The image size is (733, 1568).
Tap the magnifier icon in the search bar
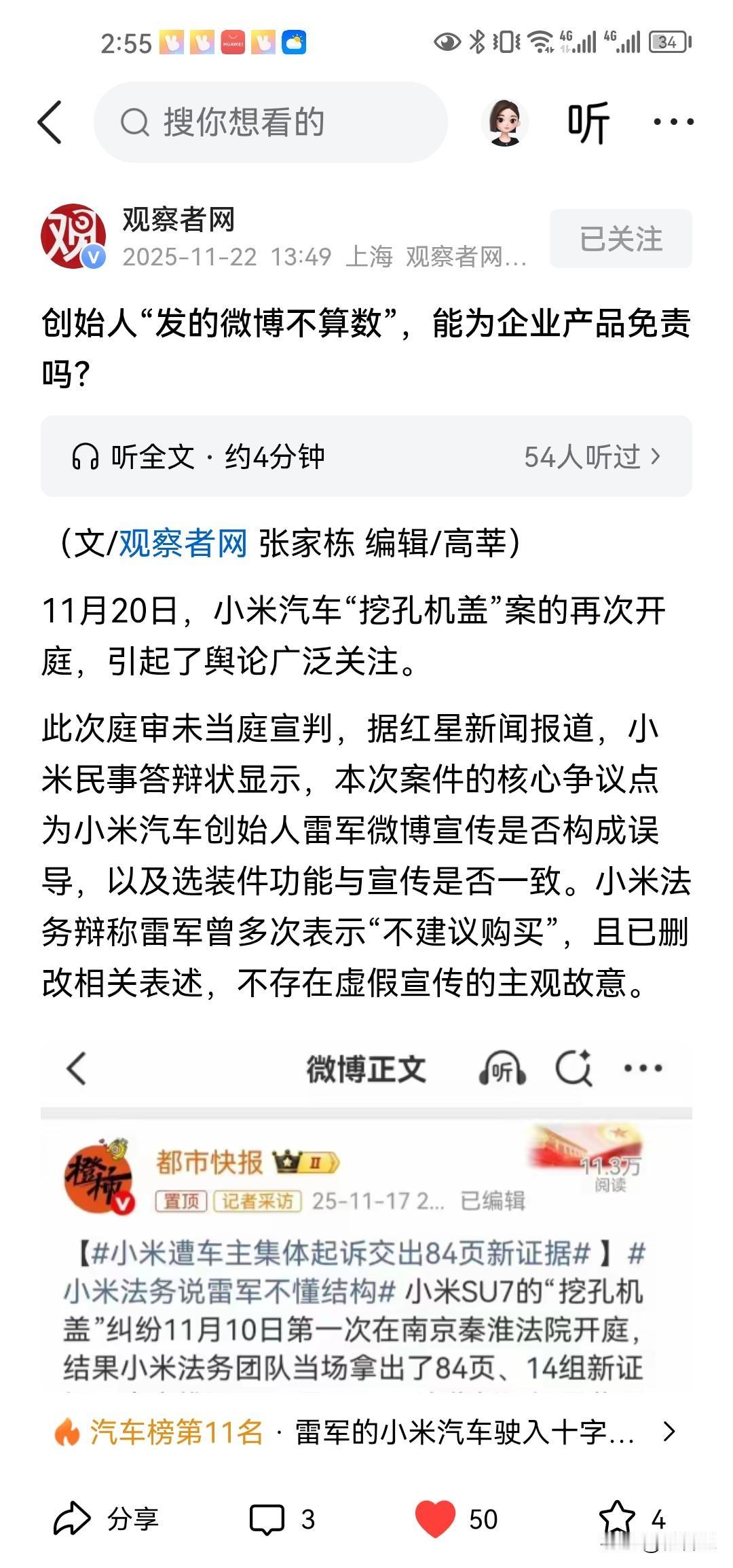[x=136, y=122]
